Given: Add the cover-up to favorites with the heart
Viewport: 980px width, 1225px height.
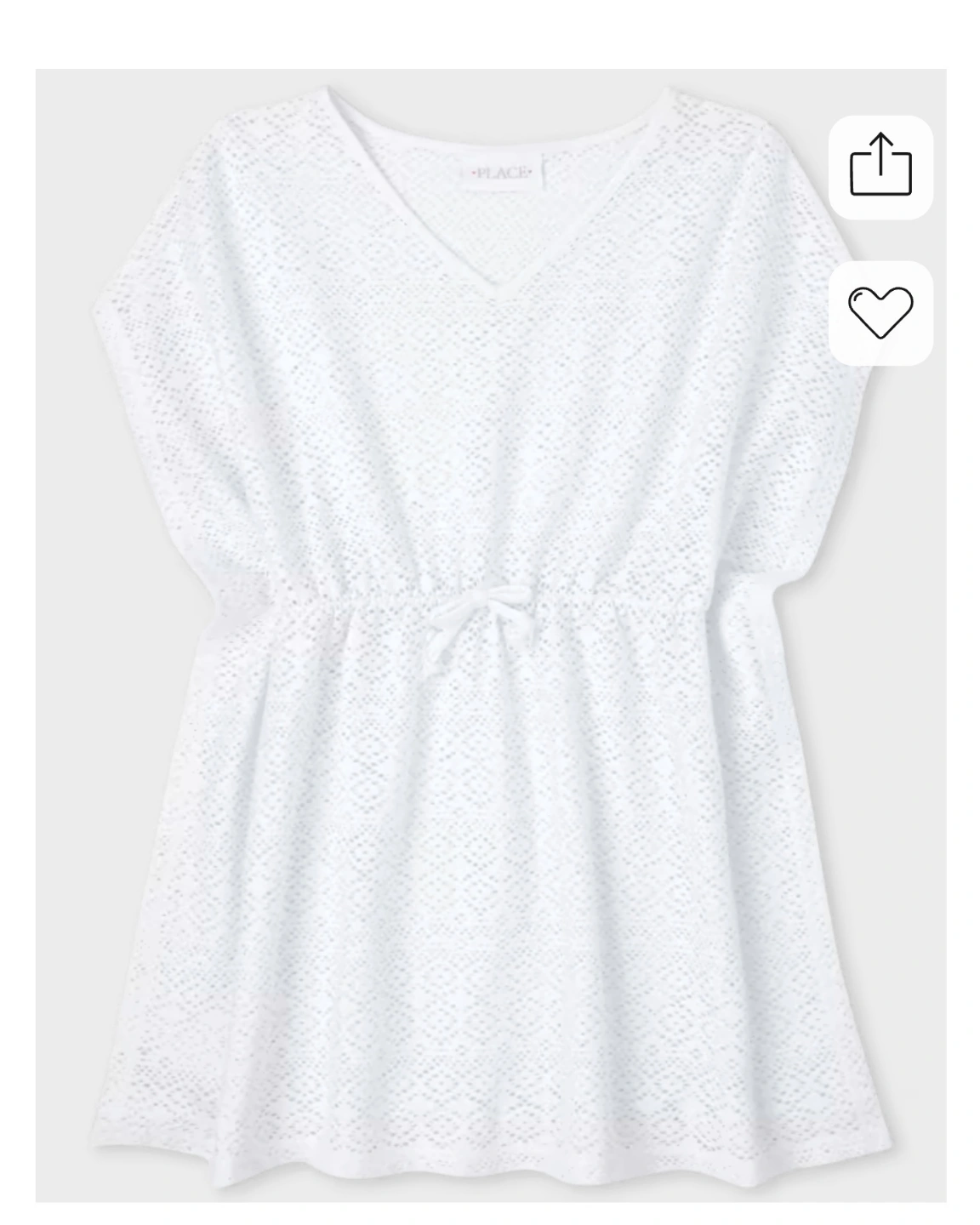Looking at the screenshot, I should coord(880,312).
